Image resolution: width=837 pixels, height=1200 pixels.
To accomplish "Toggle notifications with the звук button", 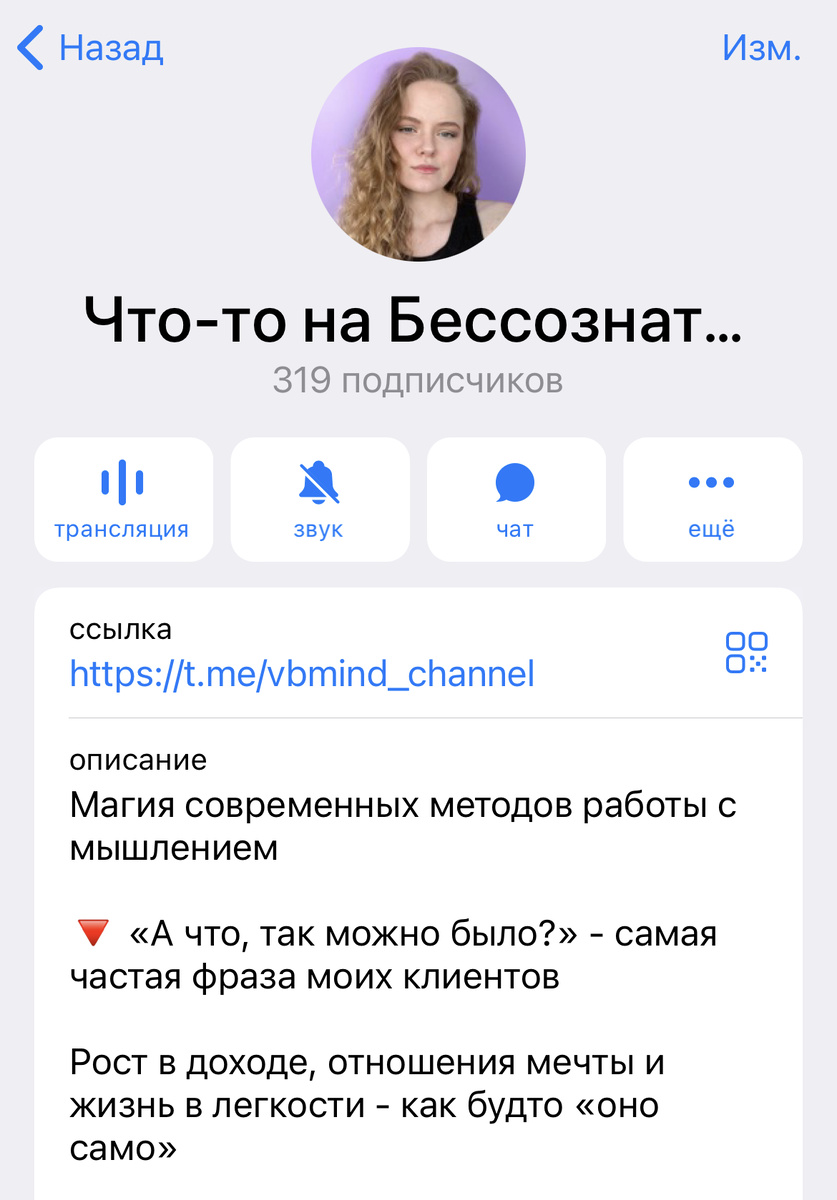I will point(319,499).
